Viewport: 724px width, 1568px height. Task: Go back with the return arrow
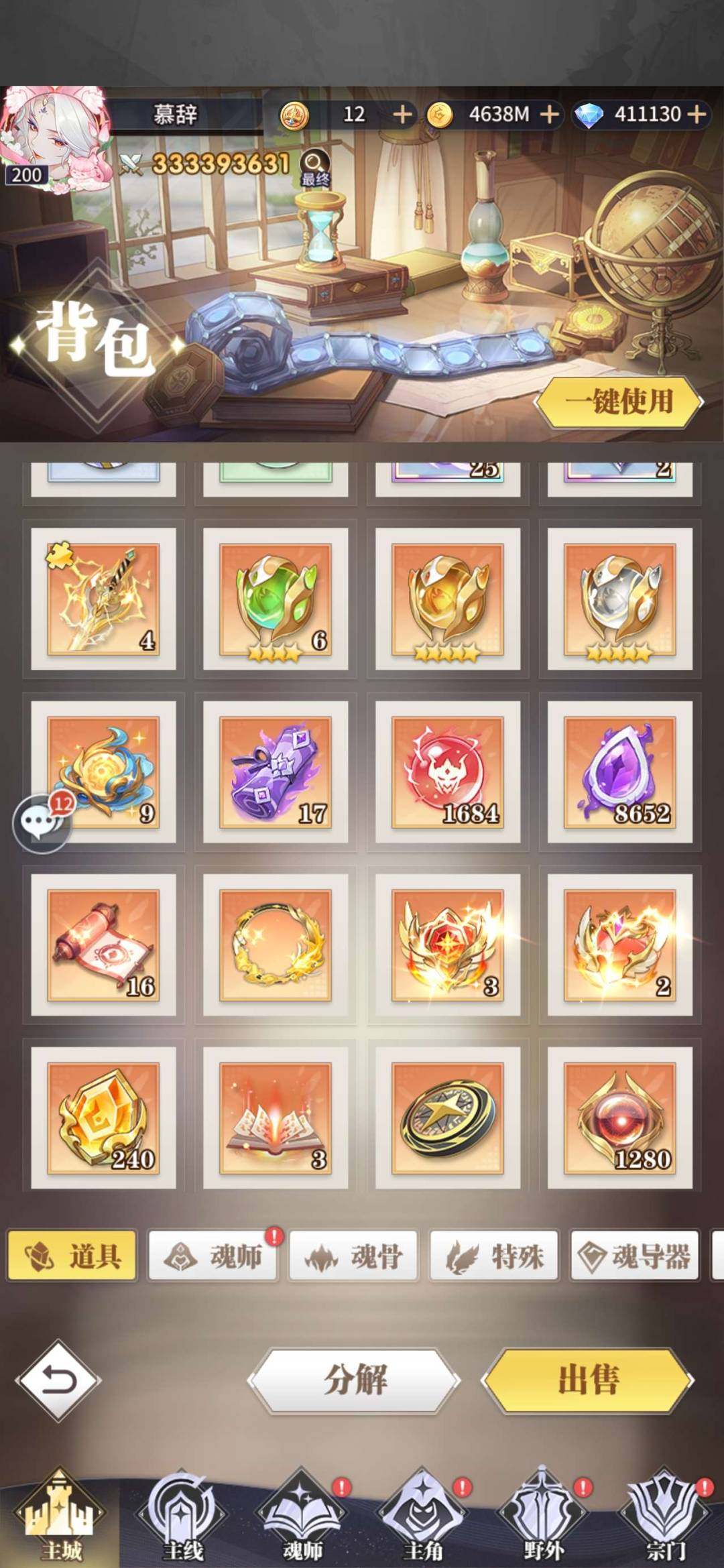pyautogui.click(x=59, y=1380)
